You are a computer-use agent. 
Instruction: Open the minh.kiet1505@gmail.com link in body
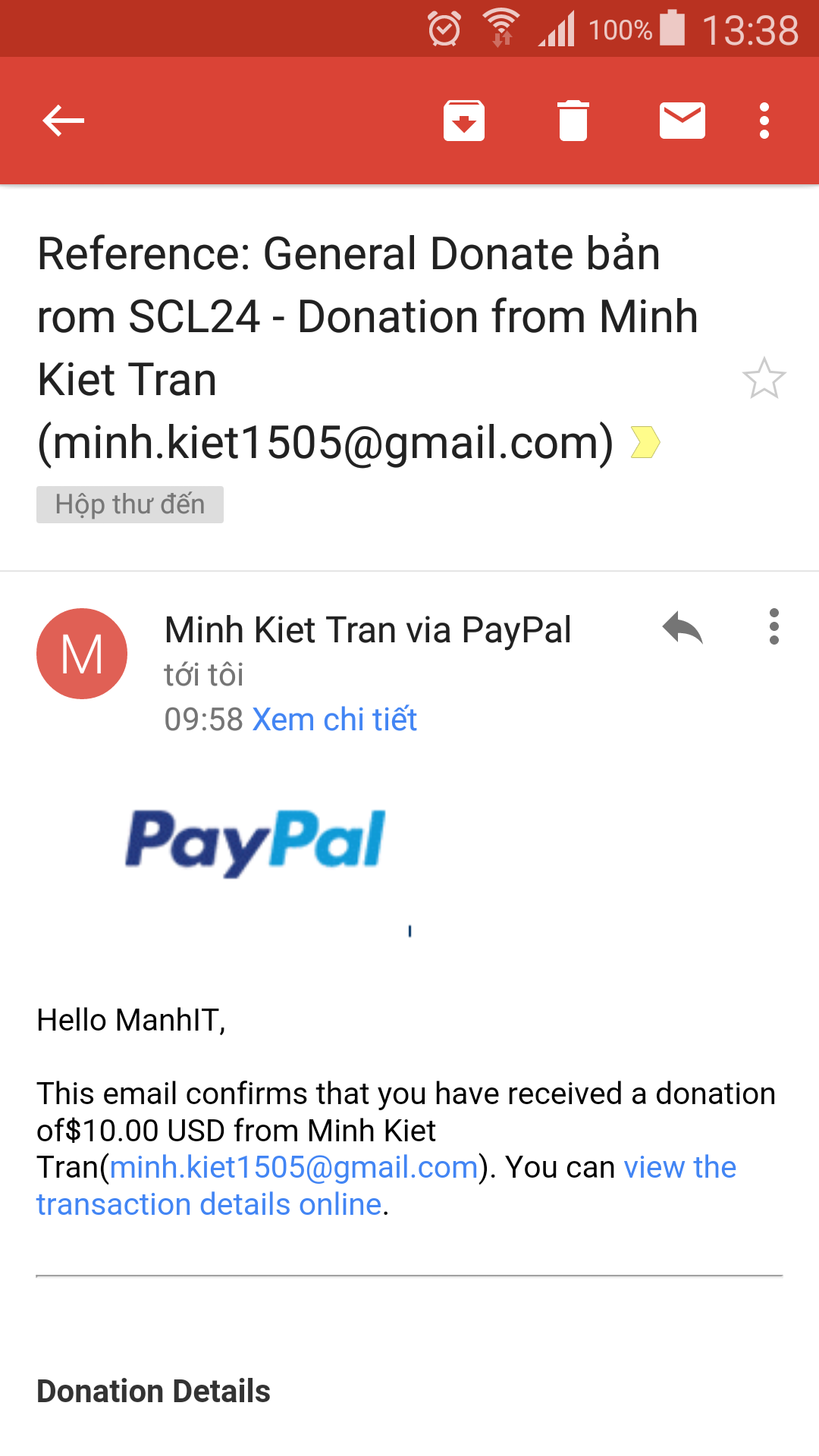(294, 1167)
